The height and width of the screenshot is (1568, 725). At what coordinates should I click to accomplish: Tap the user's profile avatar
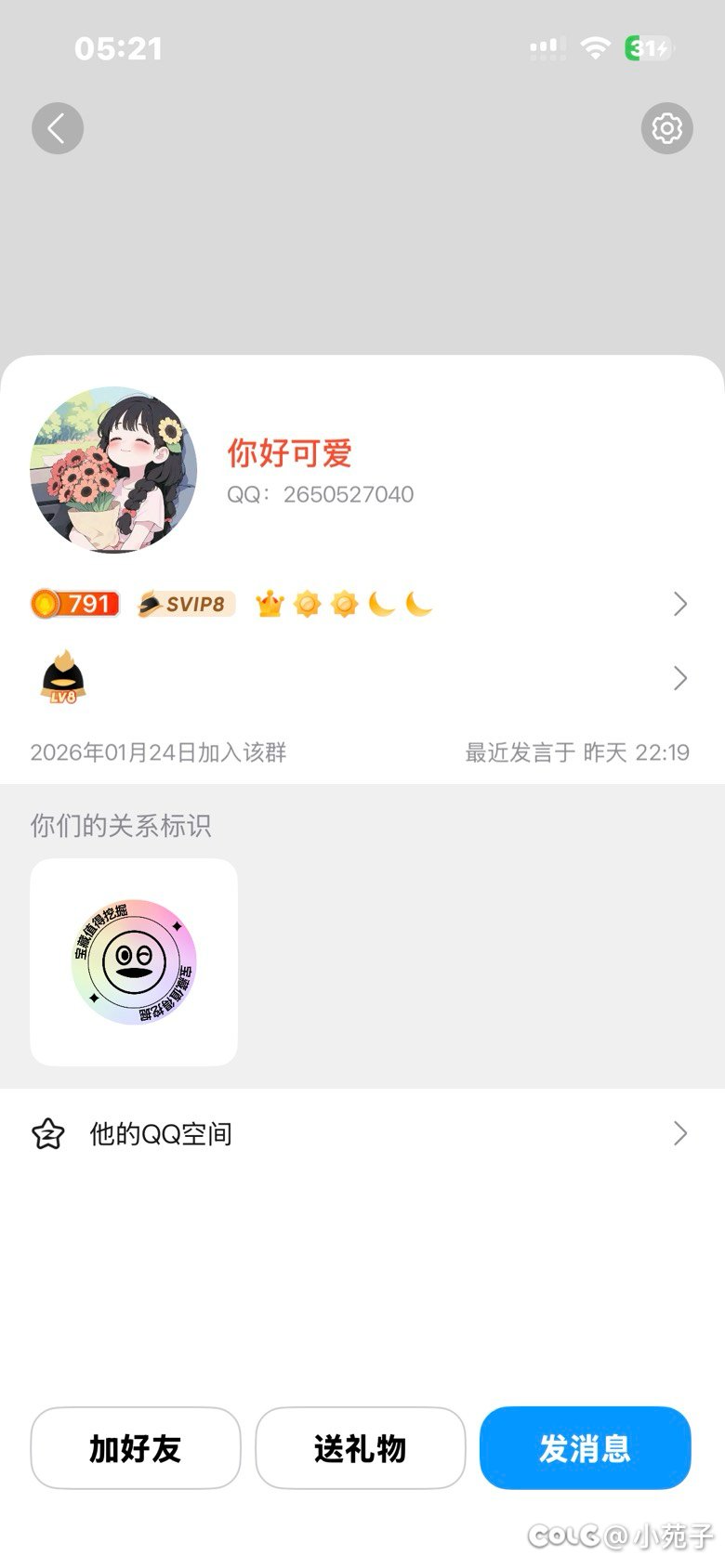(115, 469)
